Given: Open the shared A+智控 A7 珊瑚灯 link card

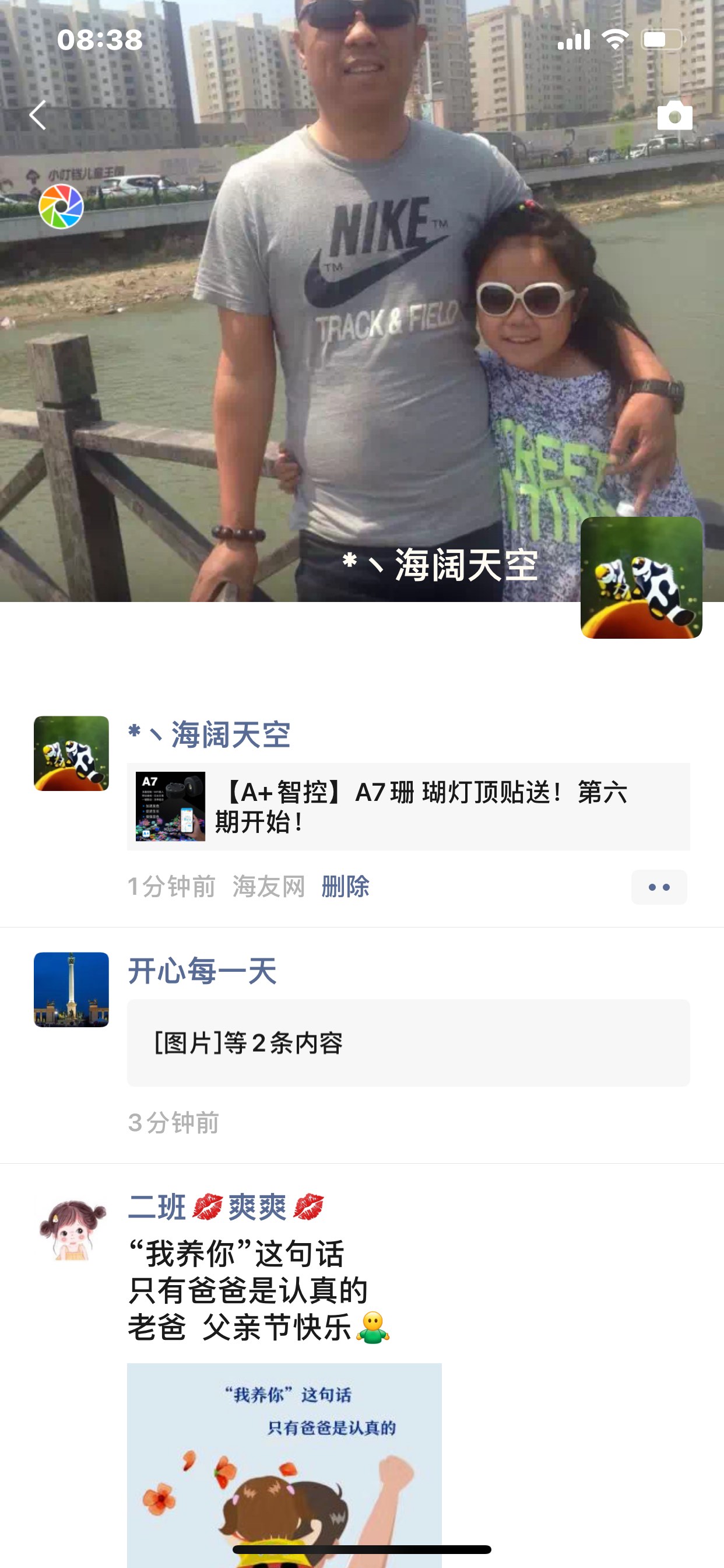Looking at the screenshot, I should pyautogui.click(x=407, y=807).
